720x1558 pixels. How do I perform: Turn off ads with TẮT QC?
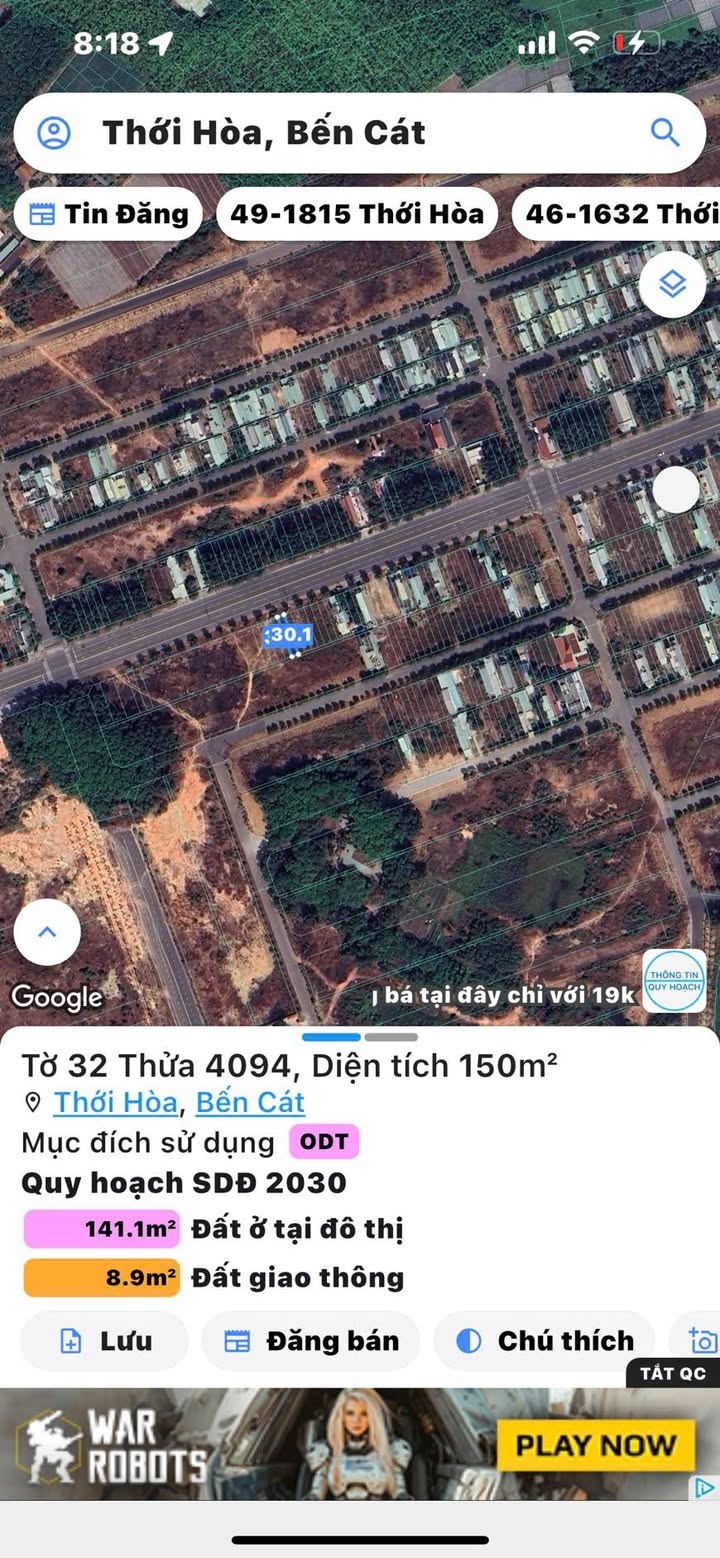[x=673, y=1373]
